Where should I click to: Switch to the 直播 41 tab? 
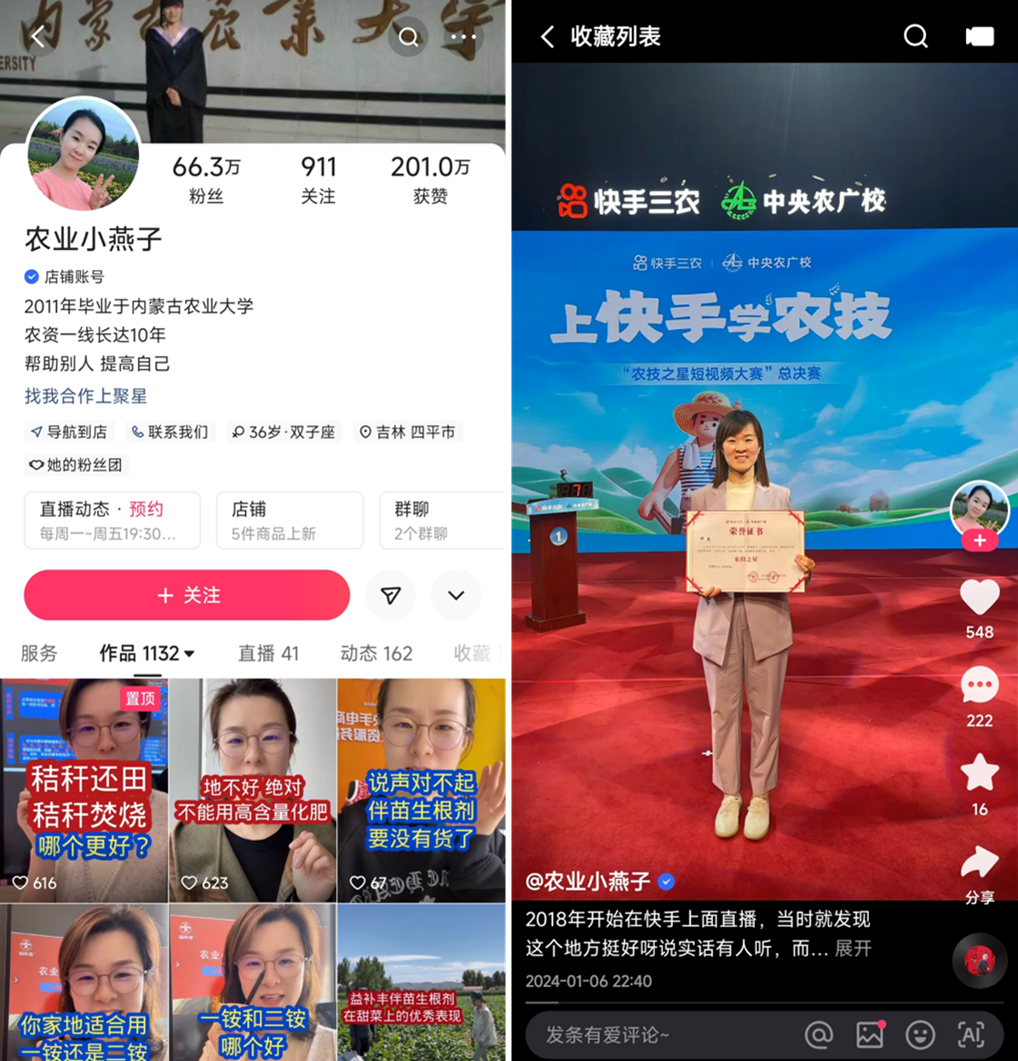tap(268, 653)
